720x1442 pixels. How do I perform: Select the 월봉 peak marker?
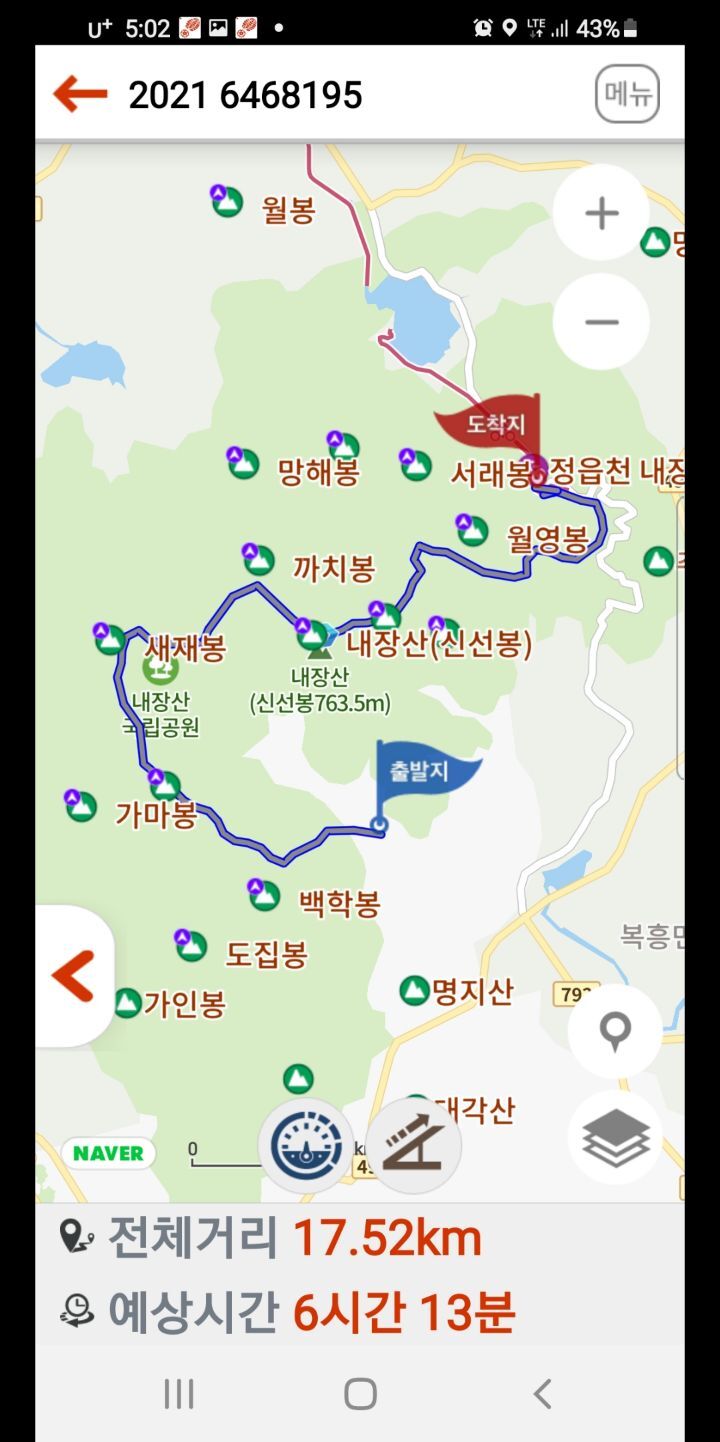pyautogui.click(x=227, y=201)
